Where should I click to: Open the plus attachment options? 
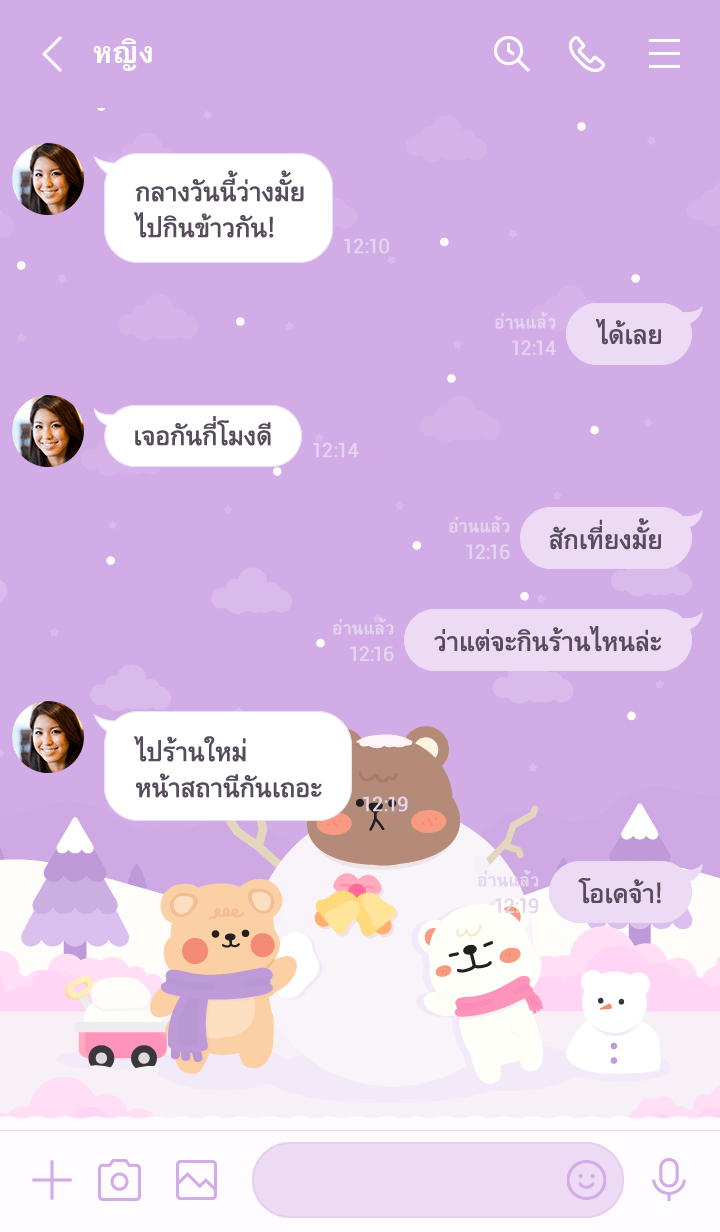(52, 1181)
